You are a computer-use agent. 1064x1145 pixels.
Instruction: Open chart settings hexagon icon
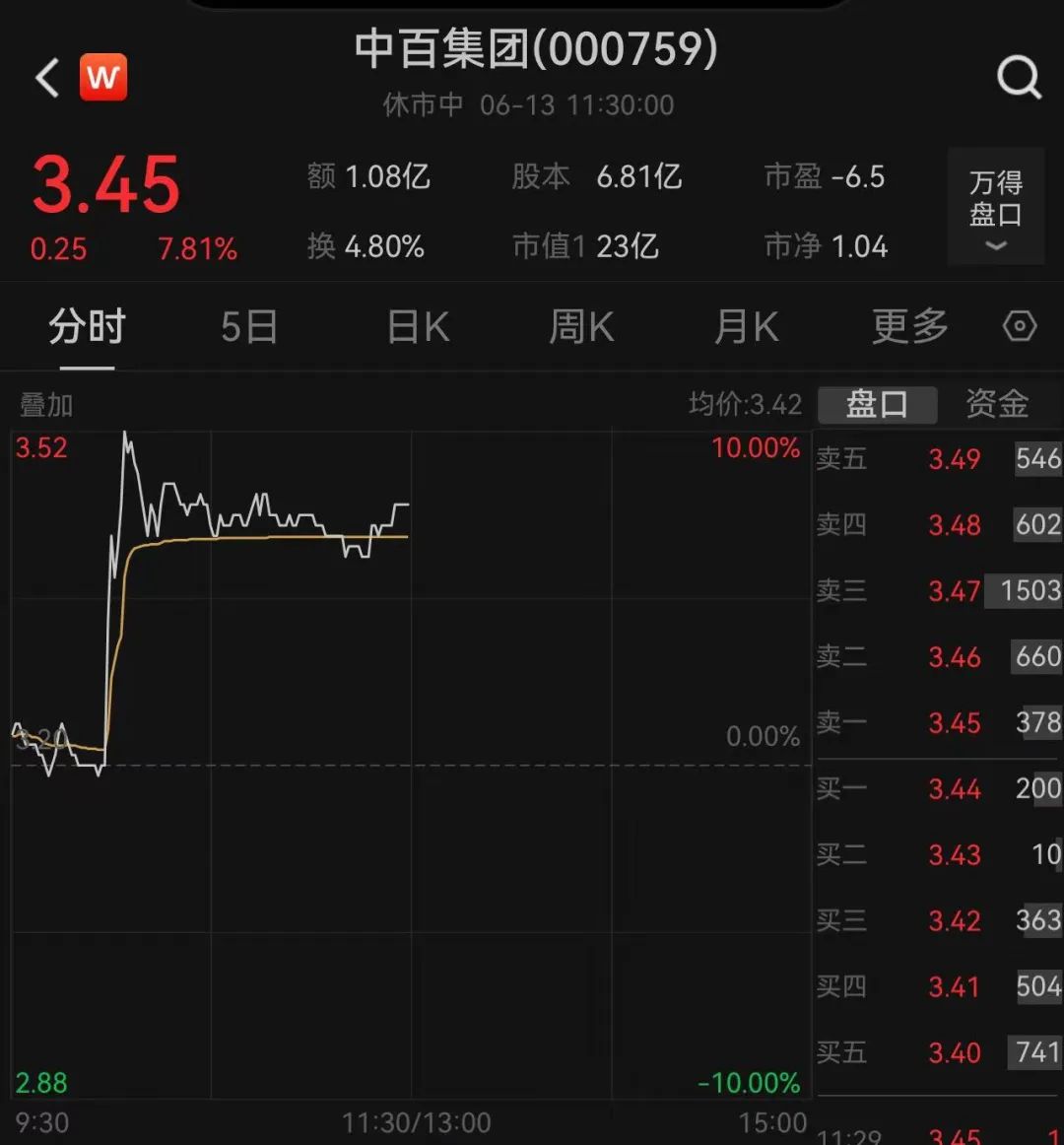click(1020, 326)
